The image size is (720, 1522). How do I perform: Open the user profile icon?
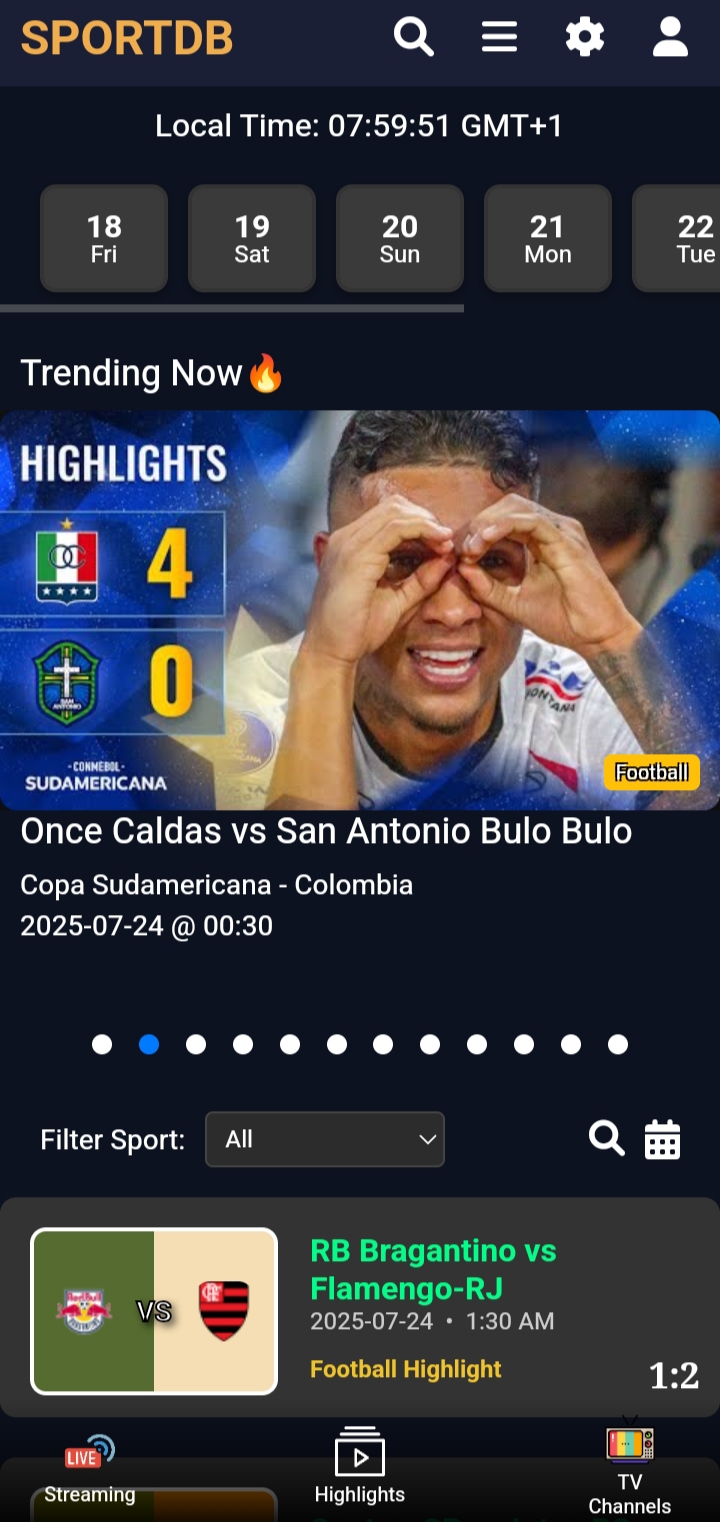pos(670,37)
